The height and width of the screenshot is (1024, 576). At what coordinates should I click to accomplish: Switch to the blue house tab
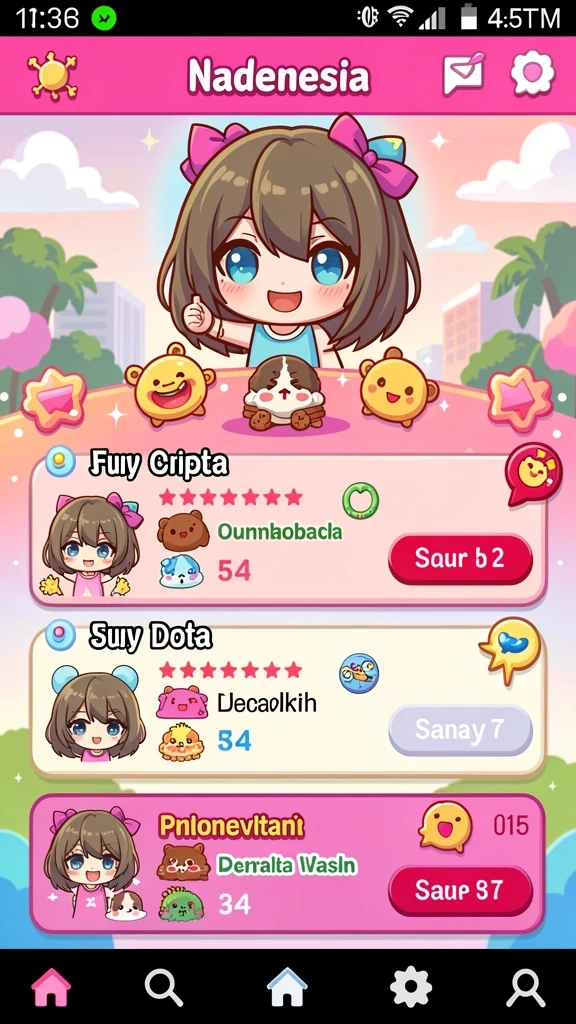click(x=287, y=987)
